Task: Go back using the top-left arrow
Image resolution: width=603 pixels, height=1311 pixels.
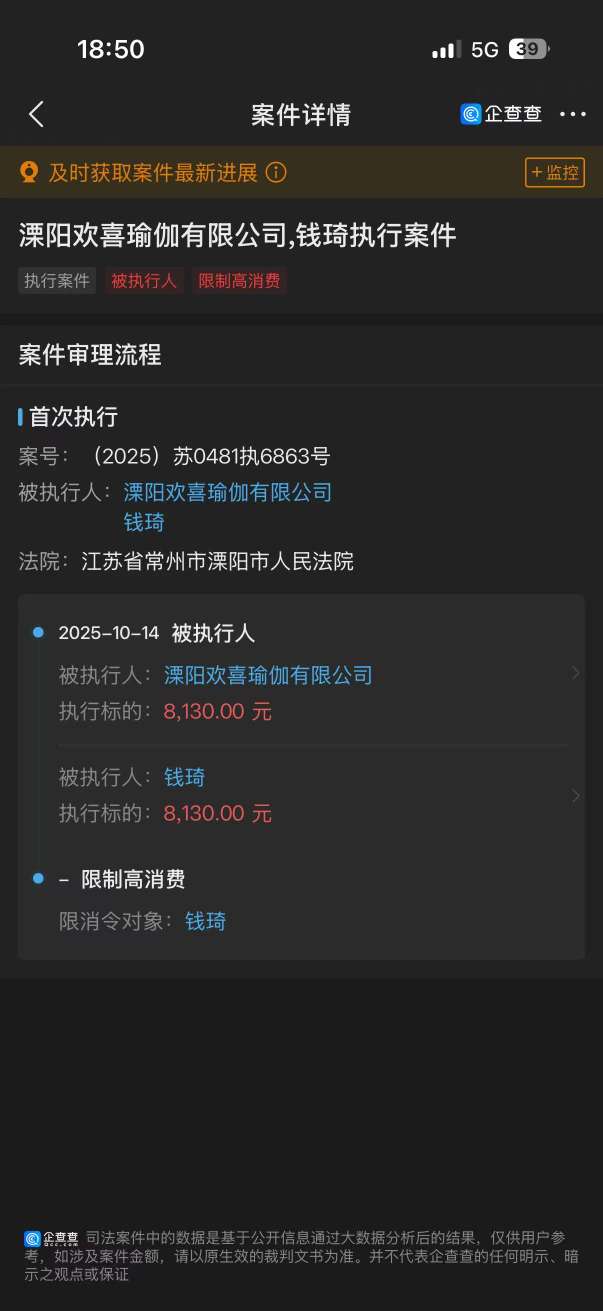Action: [36, 114]
